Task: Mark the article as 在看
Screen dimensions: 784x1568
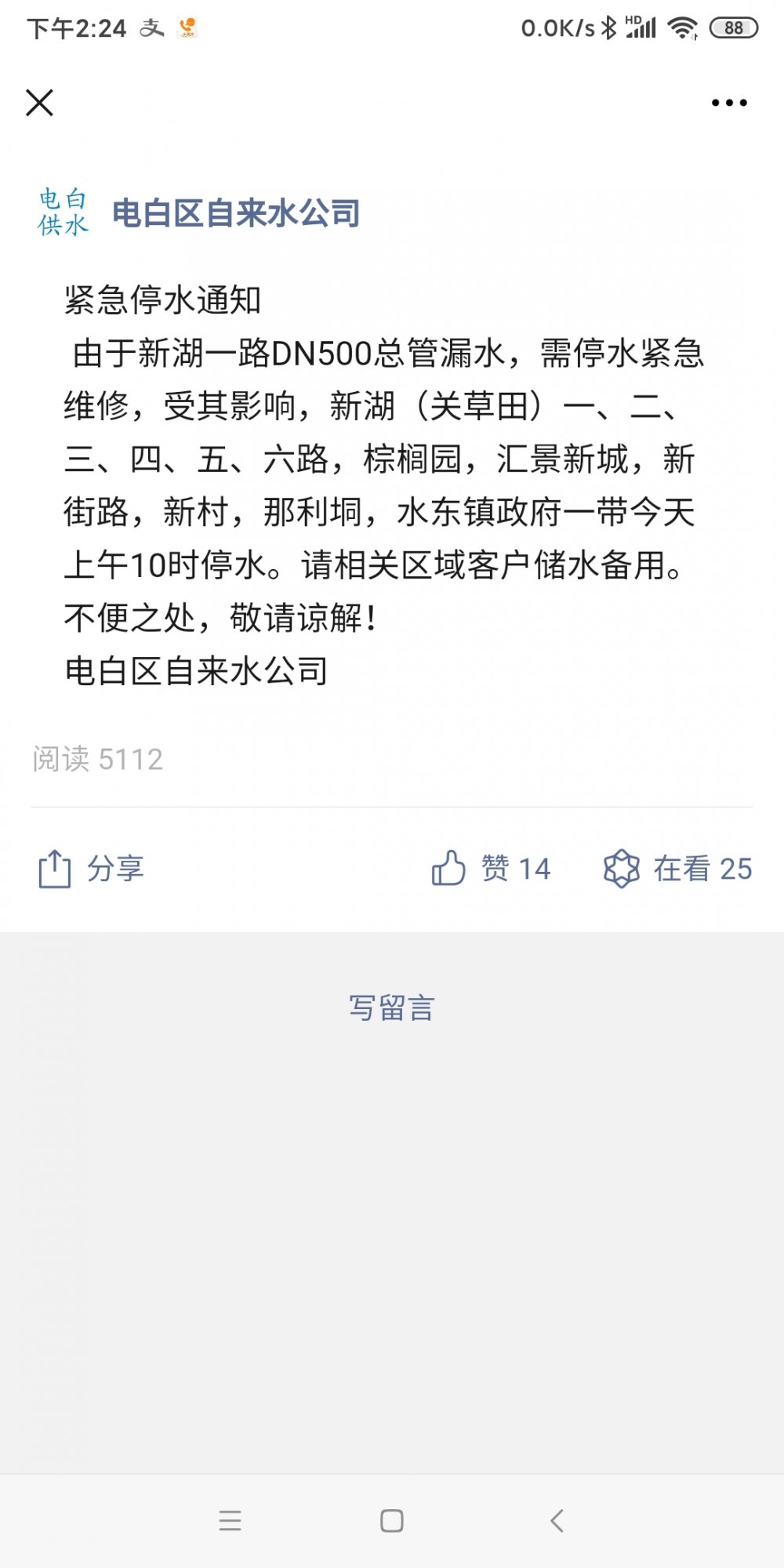Action: [x=677, y=869]
